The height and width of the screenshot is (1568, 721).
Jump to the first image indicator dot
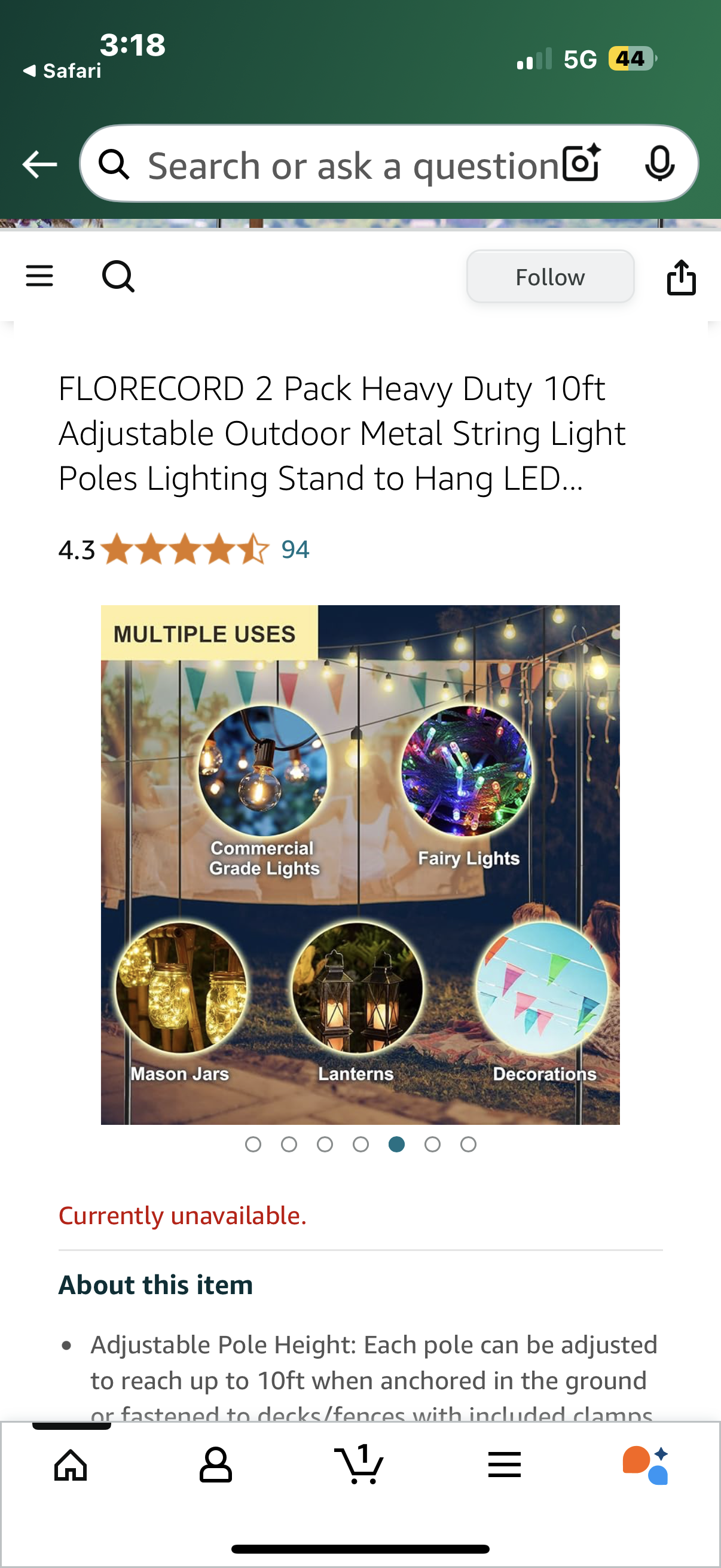pyautogui.click(x=253, y=1145)
